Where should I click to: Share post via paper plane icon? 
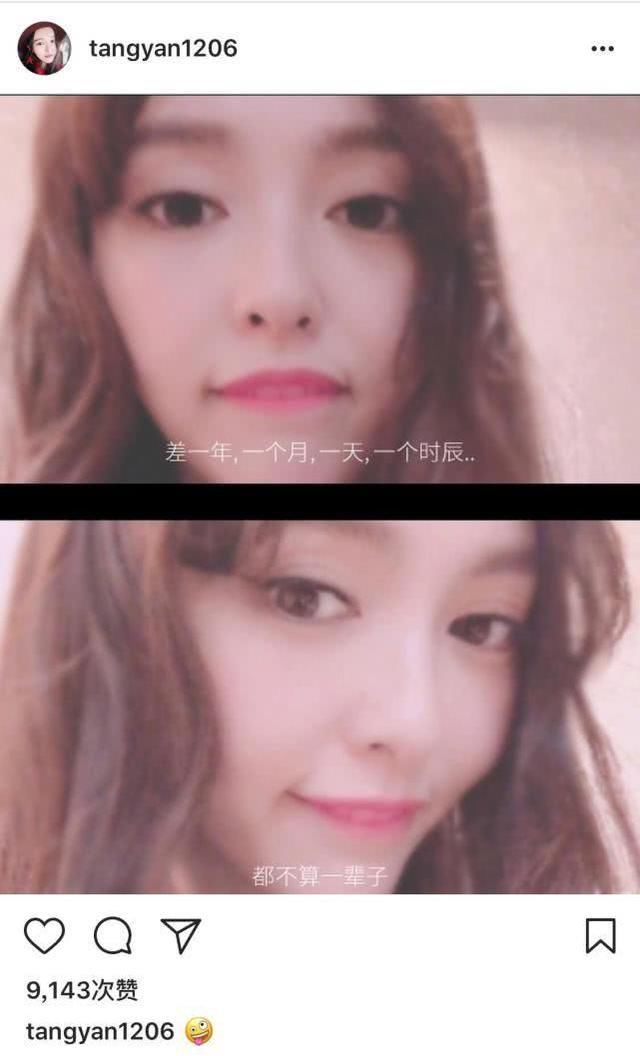click(x=181, y=936)
